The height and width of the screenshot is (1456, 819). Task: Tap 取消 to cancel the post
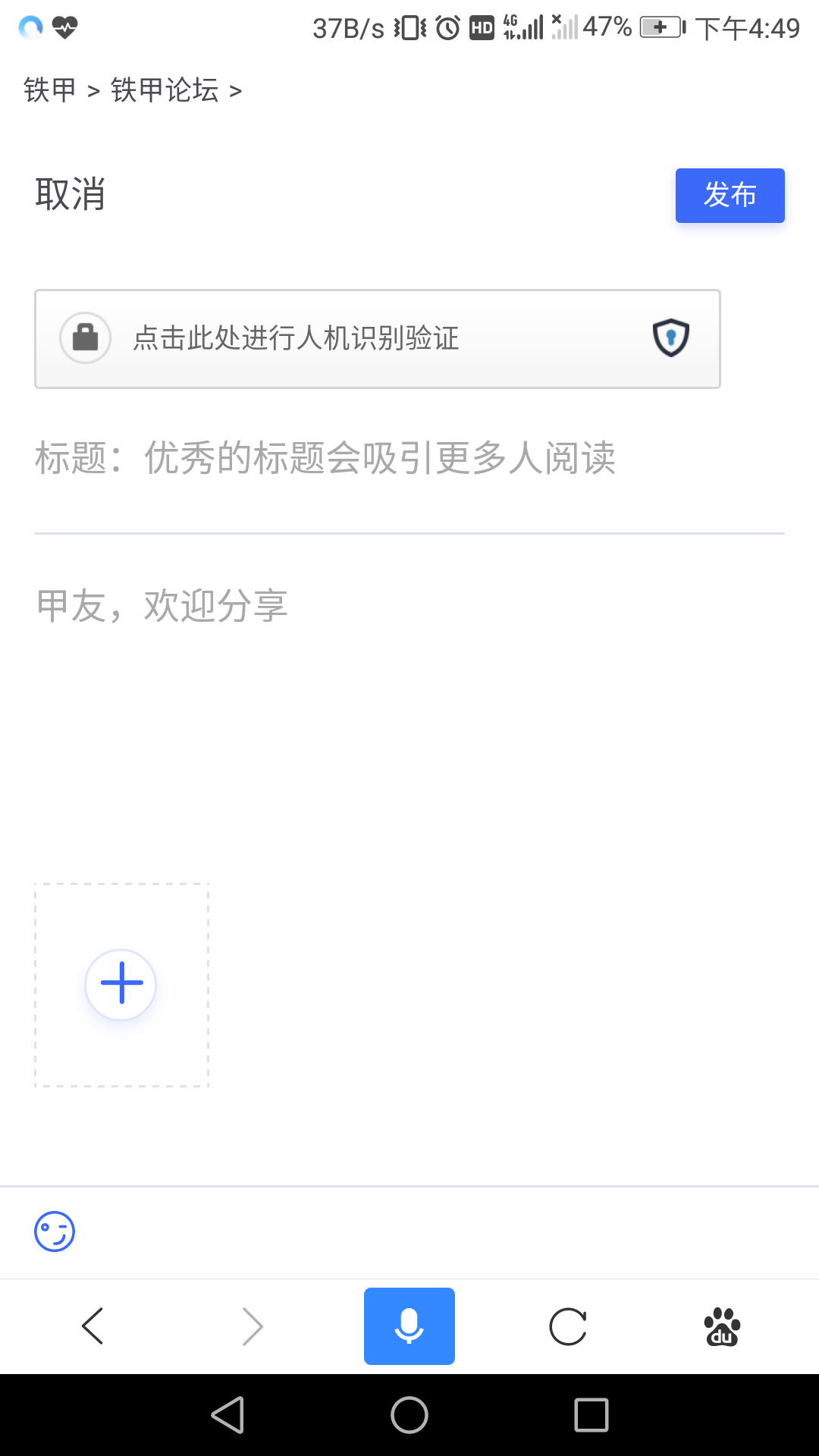point(70,195)
